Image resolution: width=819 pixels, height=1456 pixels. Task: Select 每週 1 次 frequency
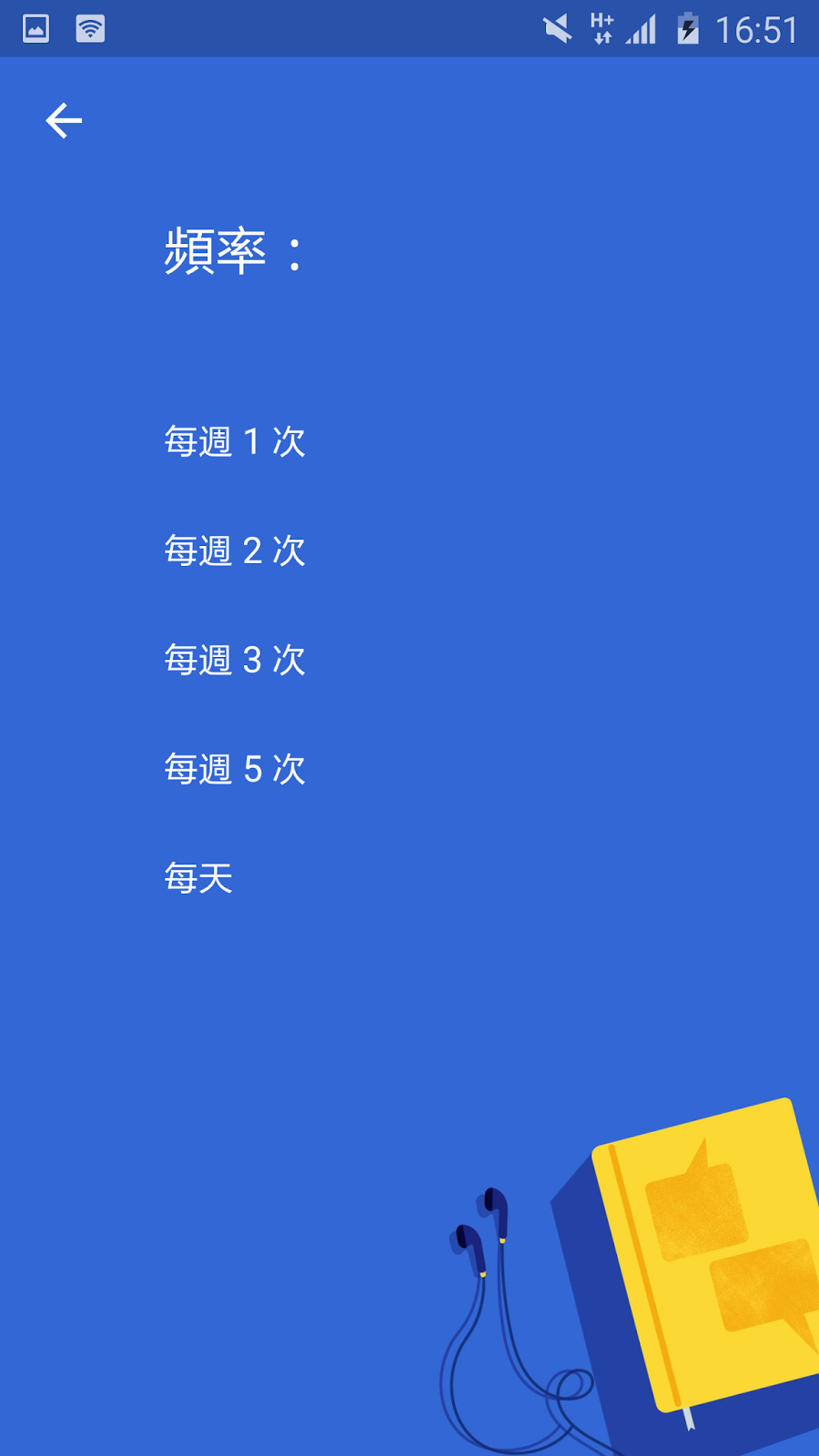[x=235, y=441]
